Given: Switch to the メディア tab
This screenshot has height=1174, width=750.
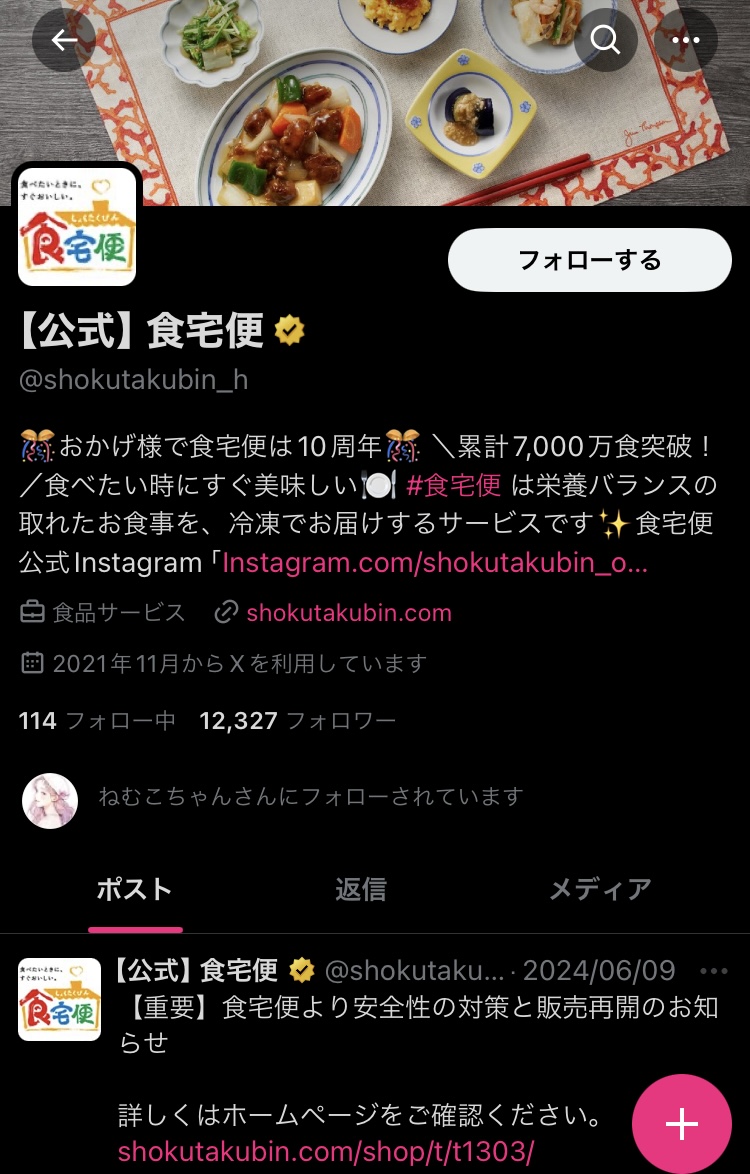Looking at the screenshot, I should pyautogui.click(x=600, y=889).
